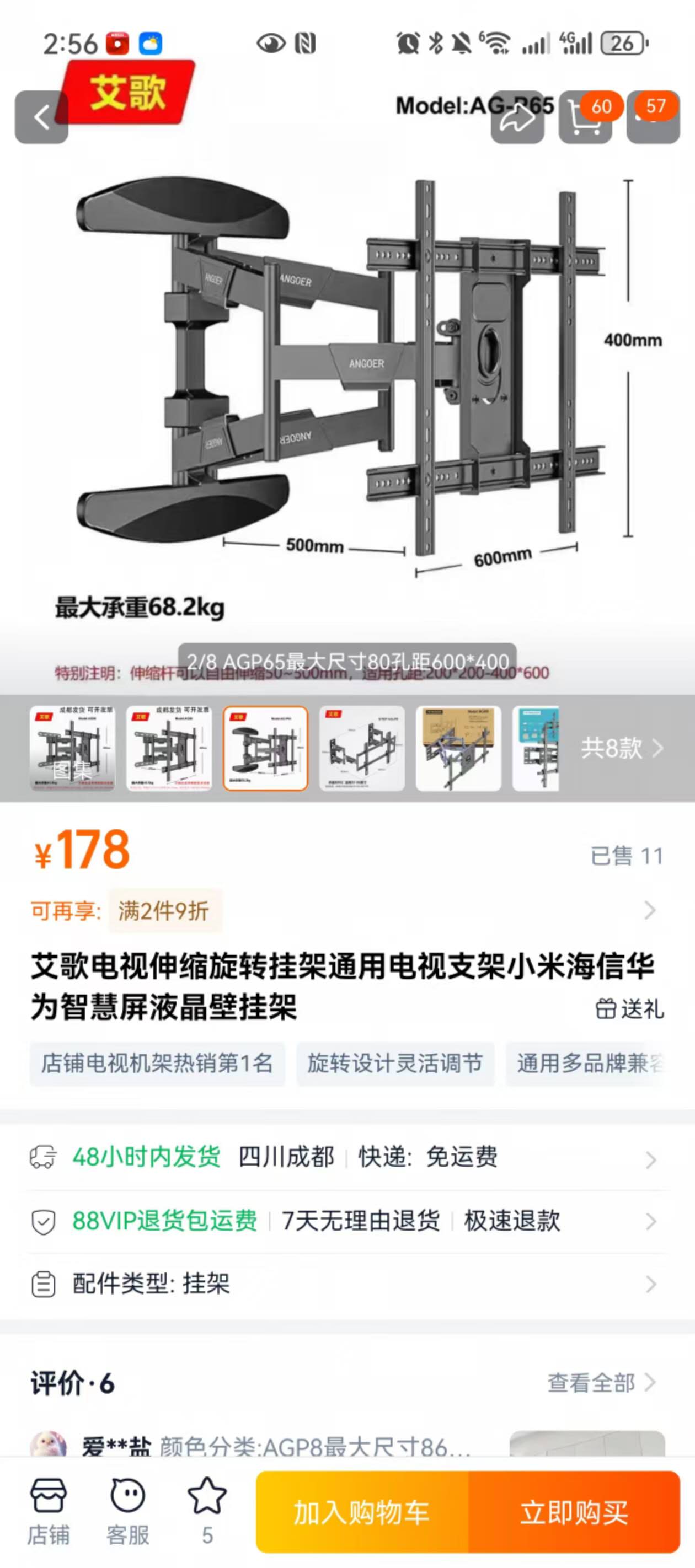Open the more options menu

(x=653, y=117)
